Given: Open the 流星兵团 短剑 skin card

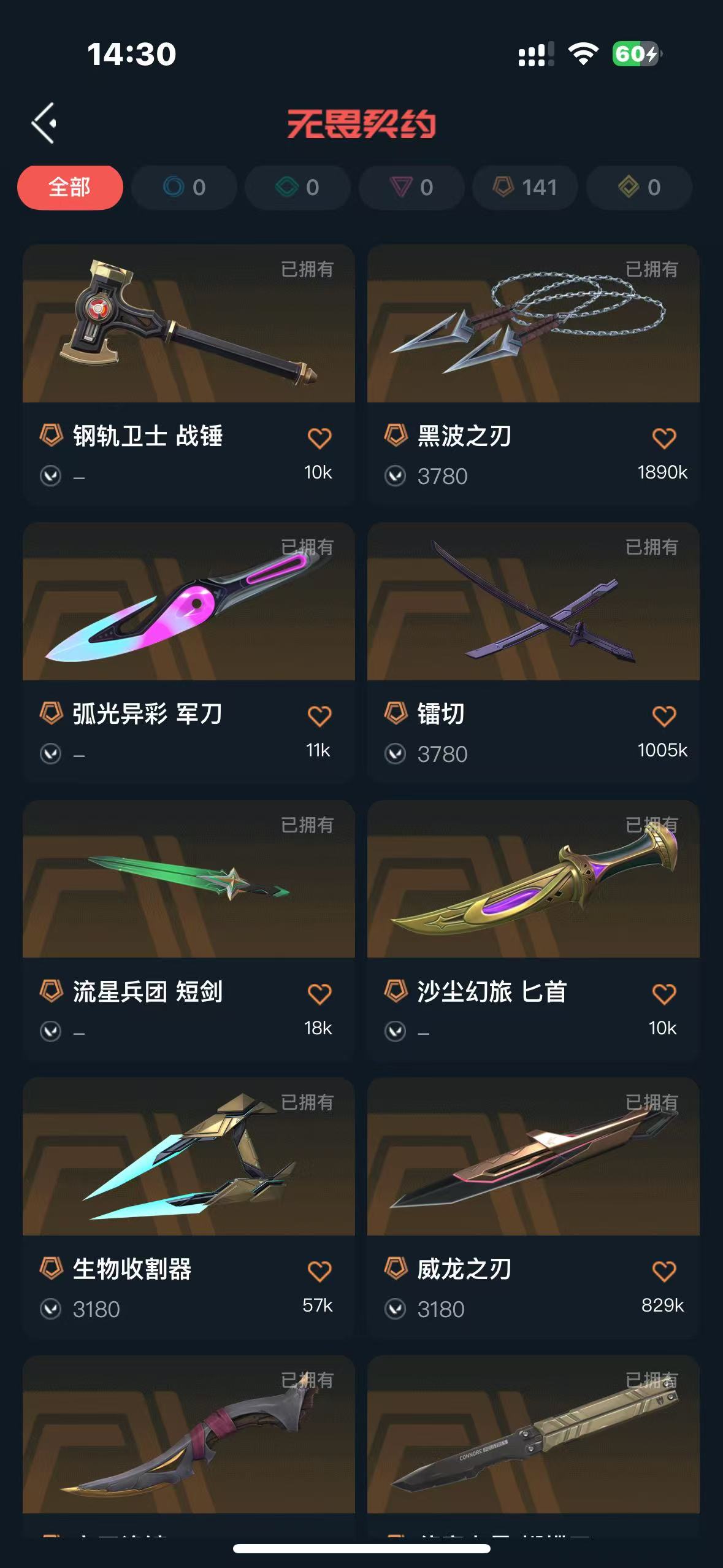Looking at the screenshot, I should point(188,879).
